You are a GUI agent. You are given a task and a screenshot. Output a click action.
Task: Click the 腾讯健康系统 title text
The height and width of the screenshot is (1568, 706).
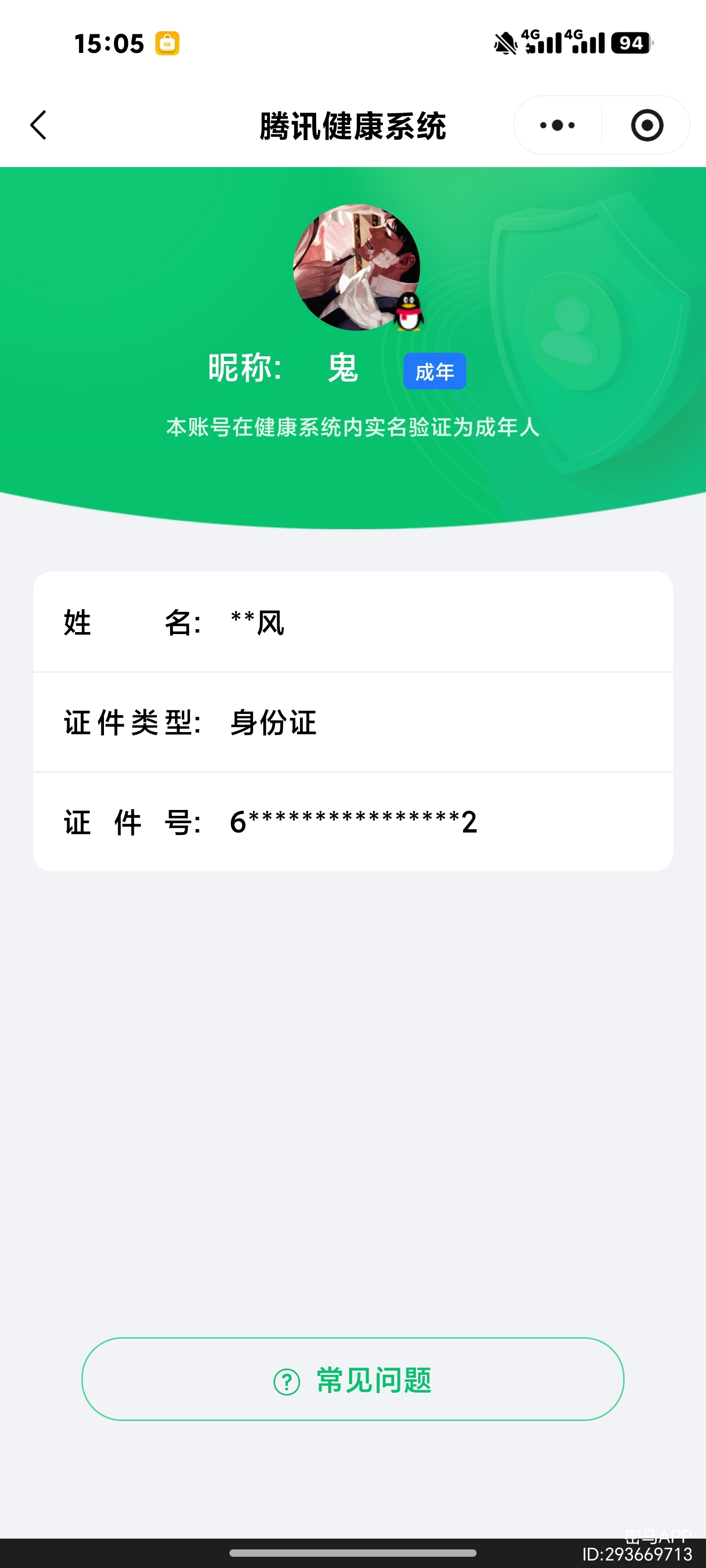point(353,125)
